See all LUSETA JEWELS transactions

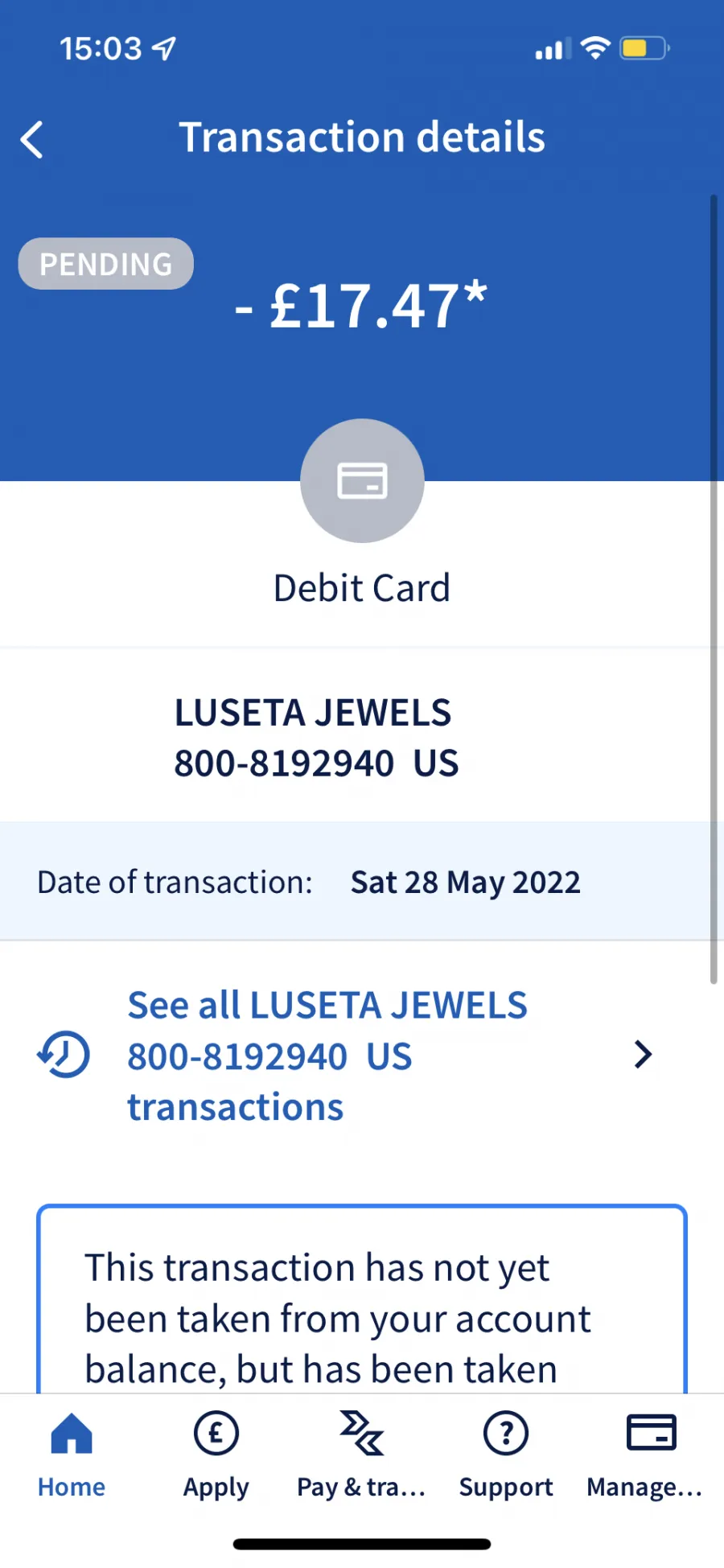pos(346,1056)
